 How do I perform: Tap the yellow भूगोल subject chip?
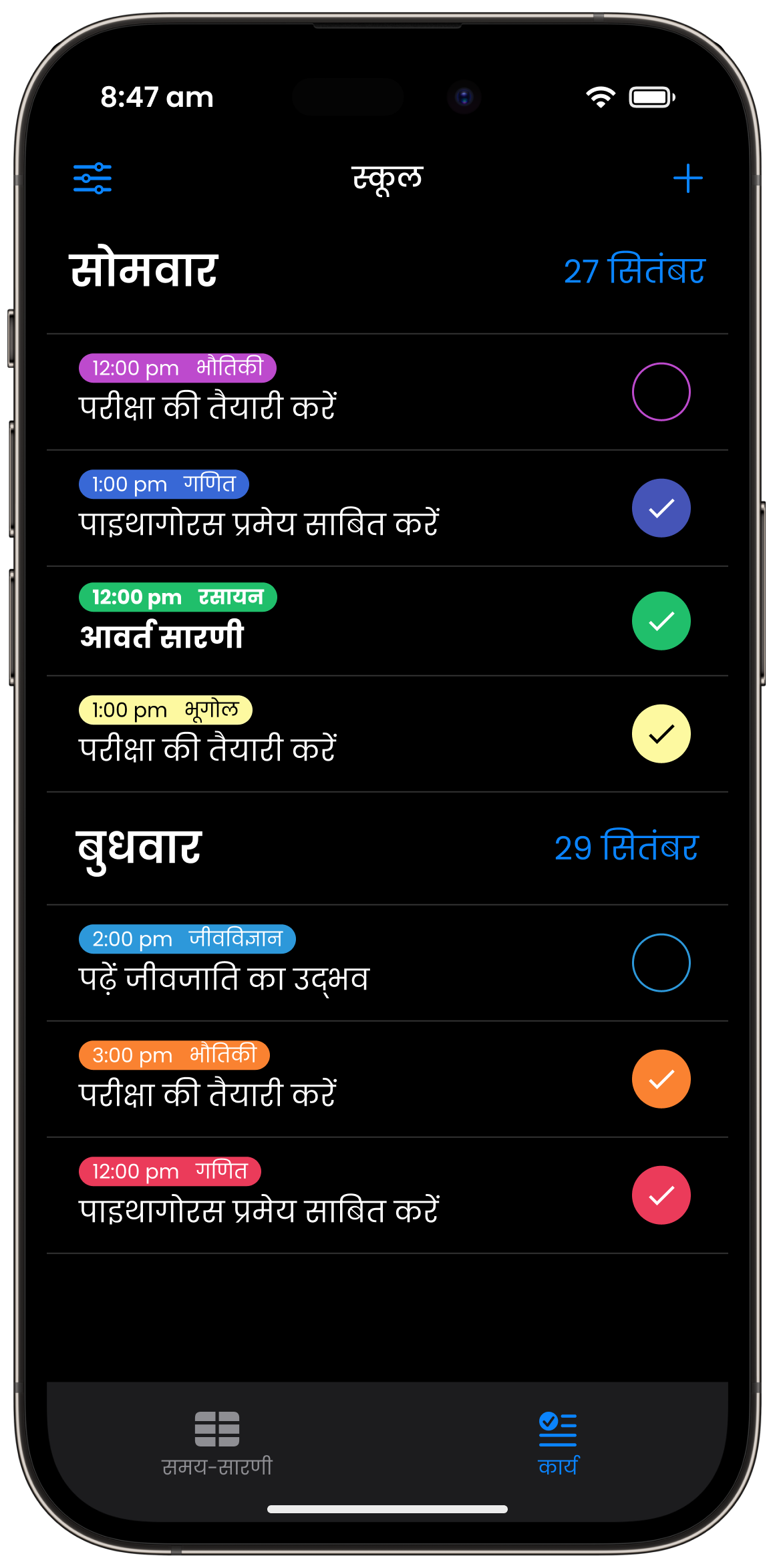[x=165, y=709]
